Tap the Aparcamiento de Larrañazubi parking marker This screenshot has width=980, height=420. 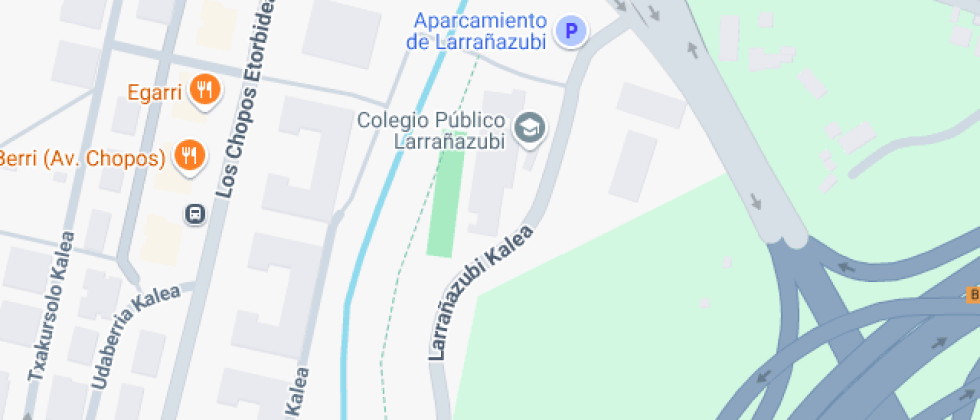point(571,32)
